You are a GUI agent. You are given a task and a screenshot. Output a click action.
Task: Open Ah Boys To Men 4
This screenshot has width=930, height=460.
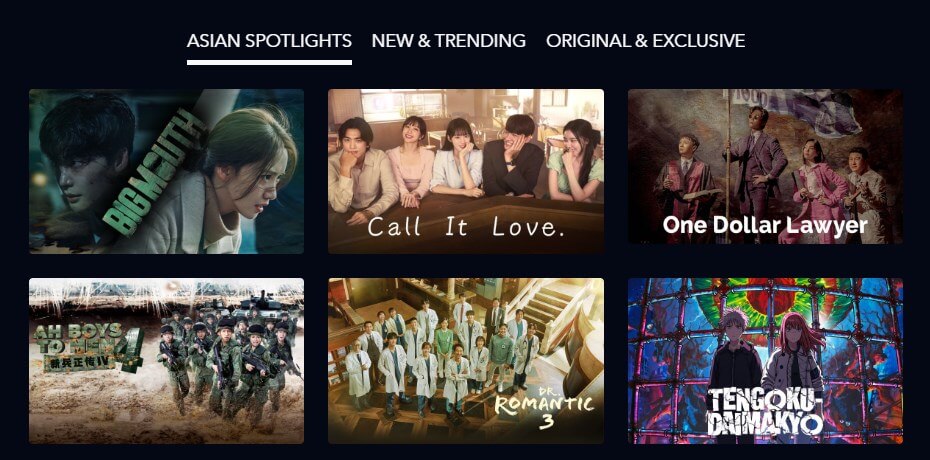(166, 360)
